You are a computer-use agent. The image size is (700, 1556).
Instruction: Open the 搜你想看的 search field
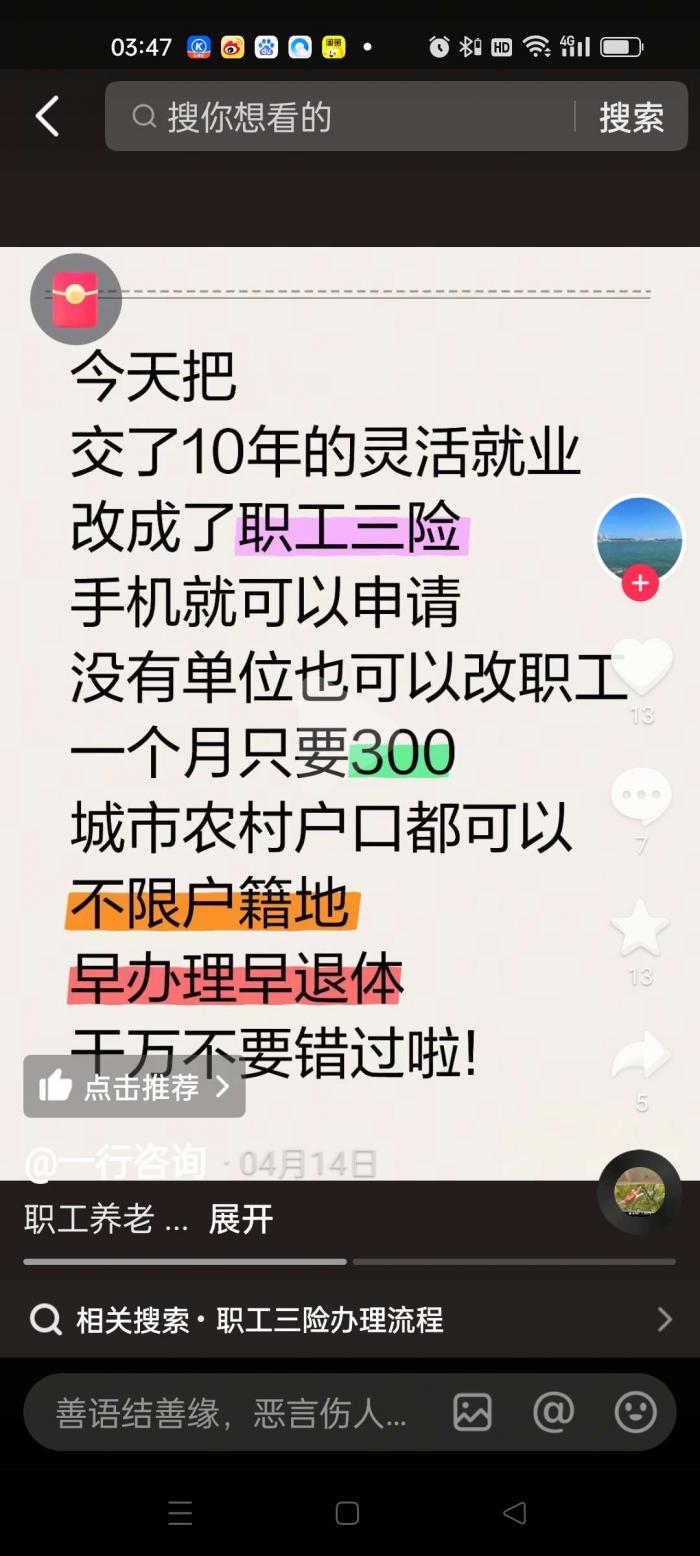pyautogui.click(x=340, y=117)
